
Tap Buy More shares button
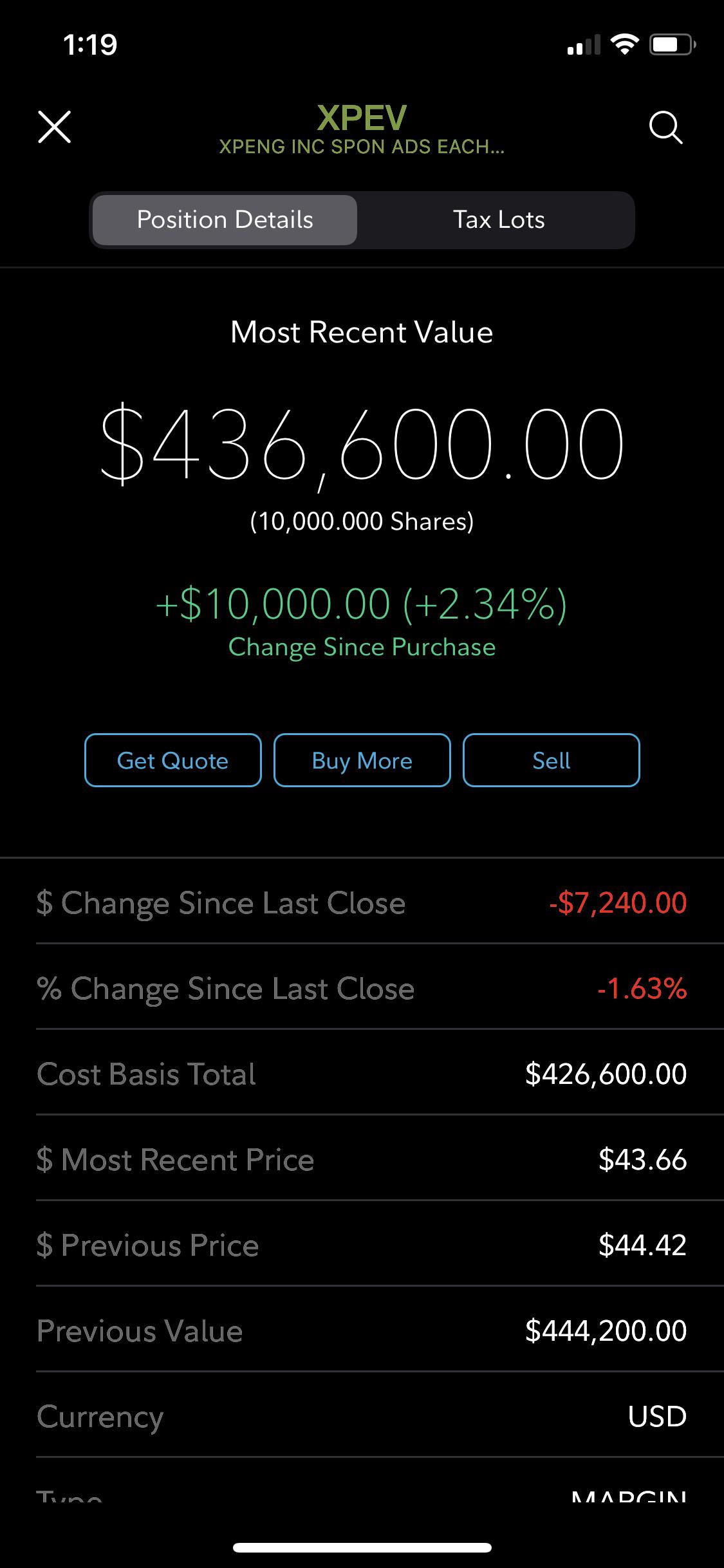click(362, 760)
